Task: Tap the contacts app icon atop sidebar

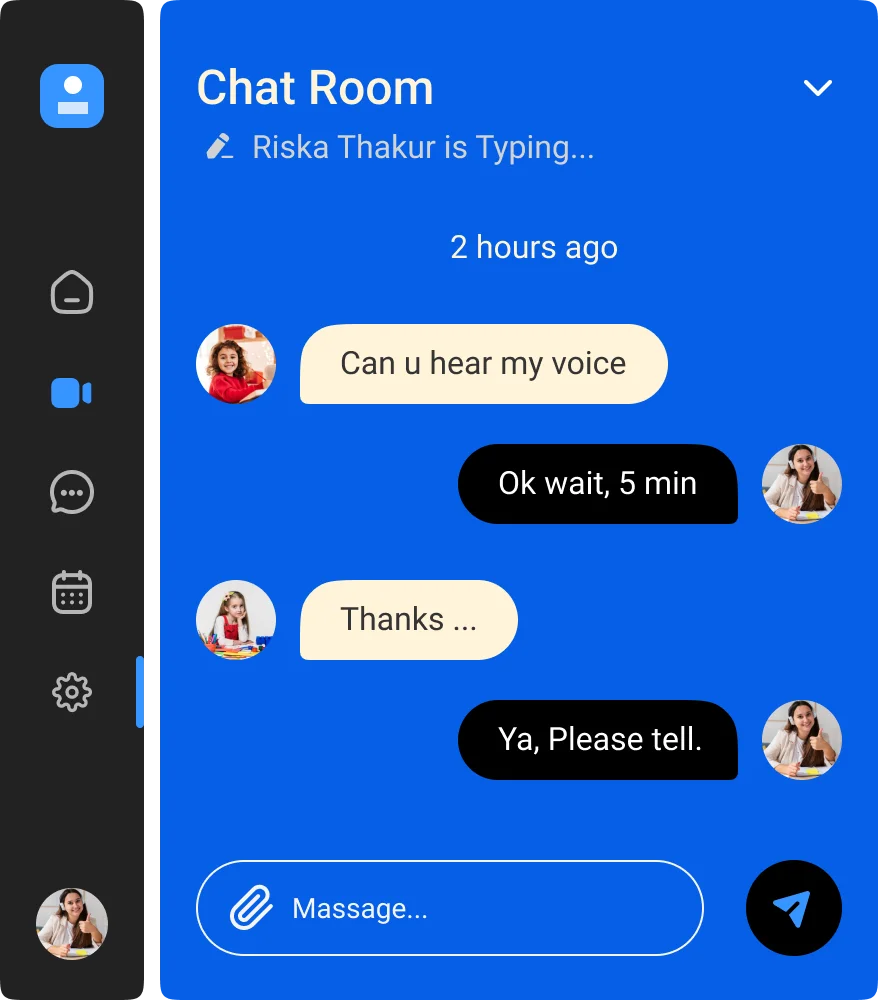Action: pyautogui.click(x=72, y=96)
